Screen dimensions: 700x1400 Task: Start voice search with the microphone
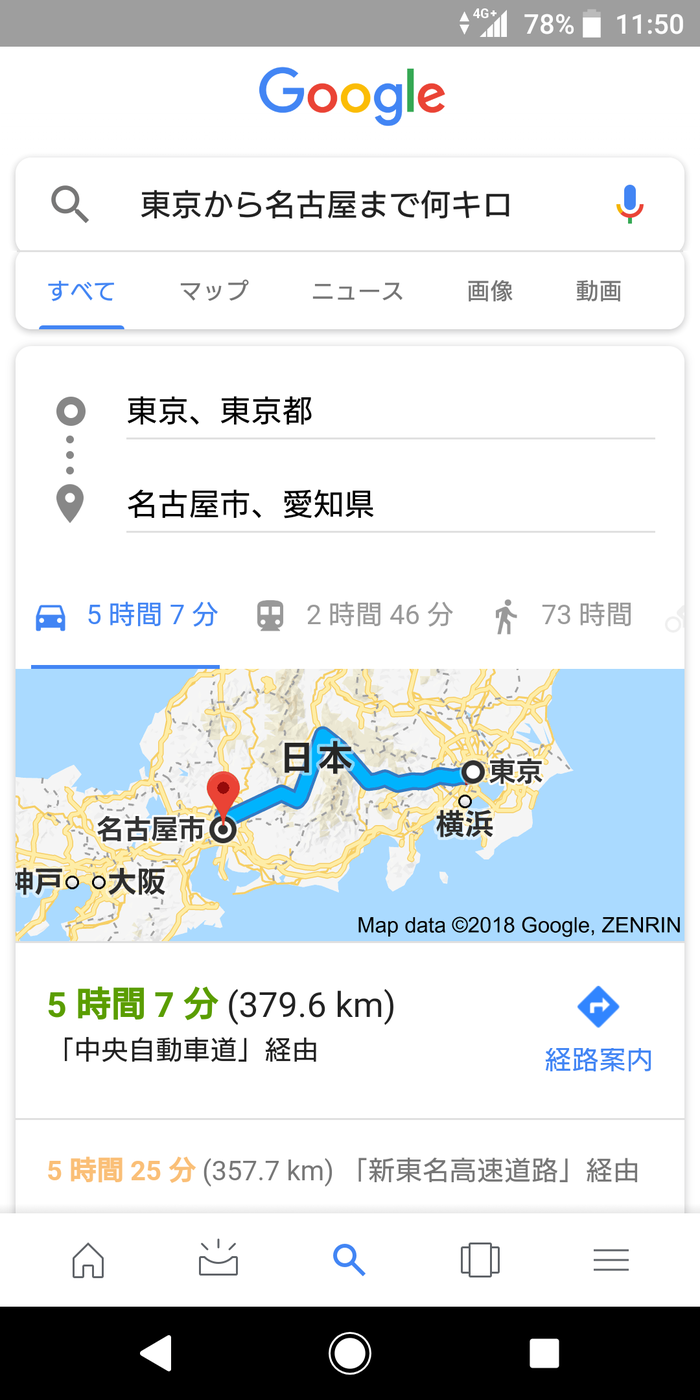point(629,204)
